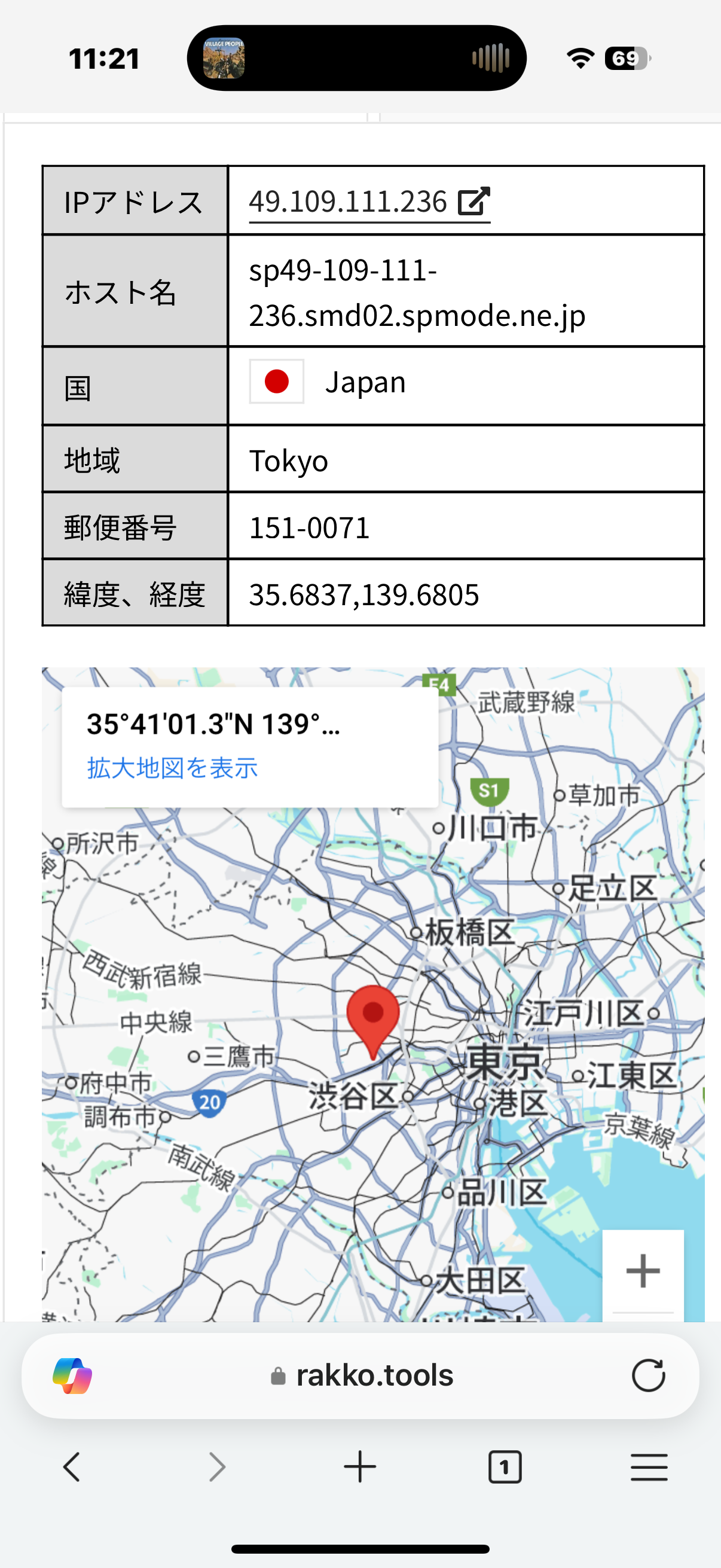
Task: Zoom in the map with plus button
Action: [643, 1271]
